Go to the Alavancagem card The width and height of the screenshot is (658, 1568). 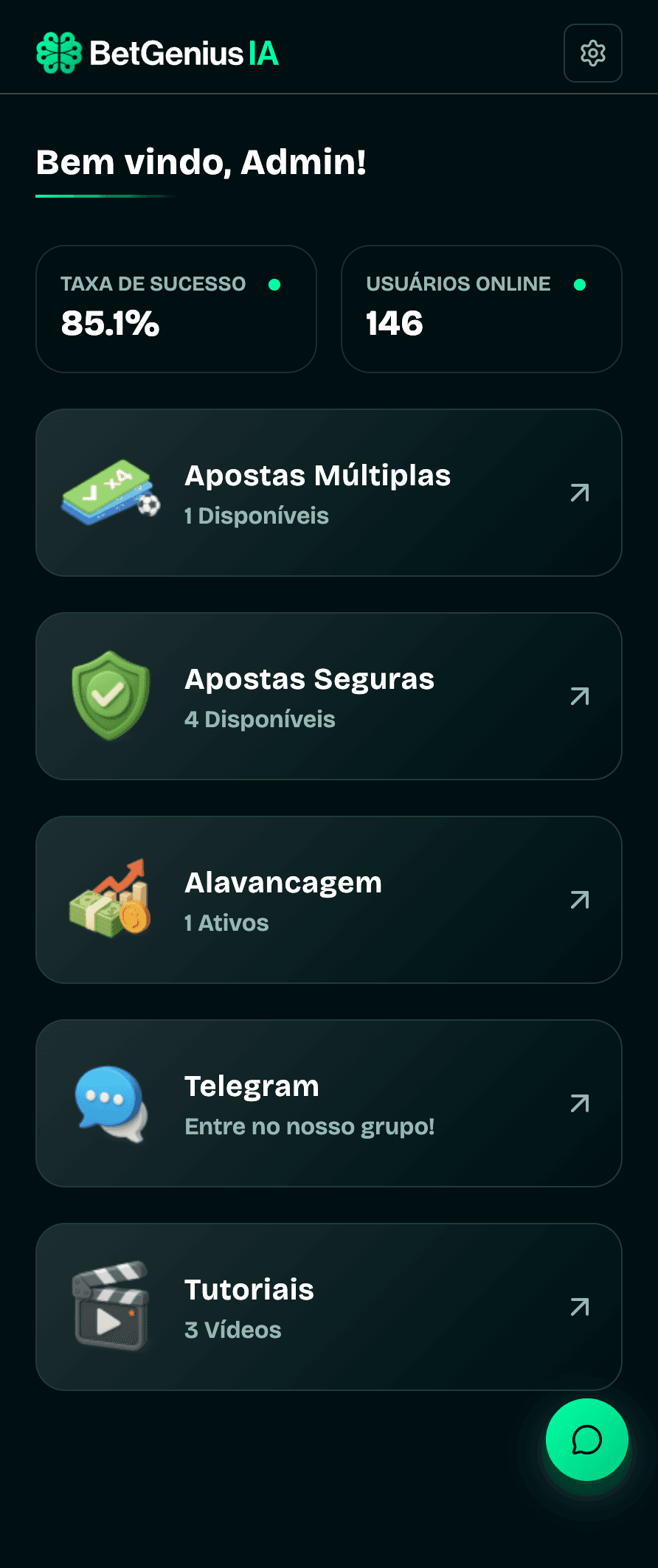[x=328, y=900]
